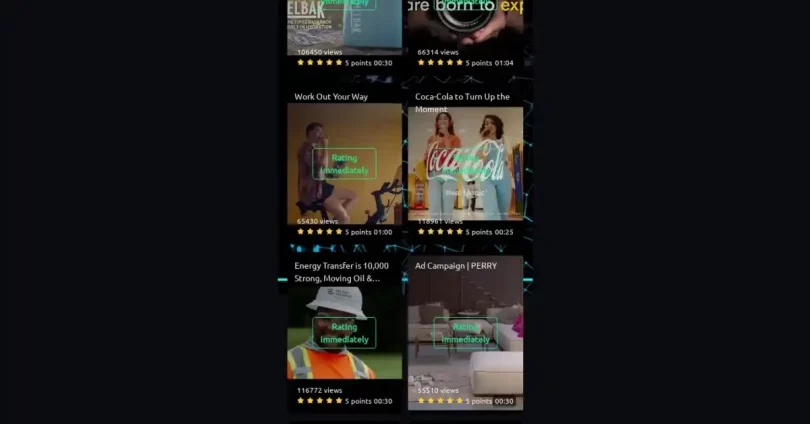The height and width of the screenshot is (424, 810).
Task: Tap Rating Immediately on Energy Transfer video
Action: [x=344, y=333]
